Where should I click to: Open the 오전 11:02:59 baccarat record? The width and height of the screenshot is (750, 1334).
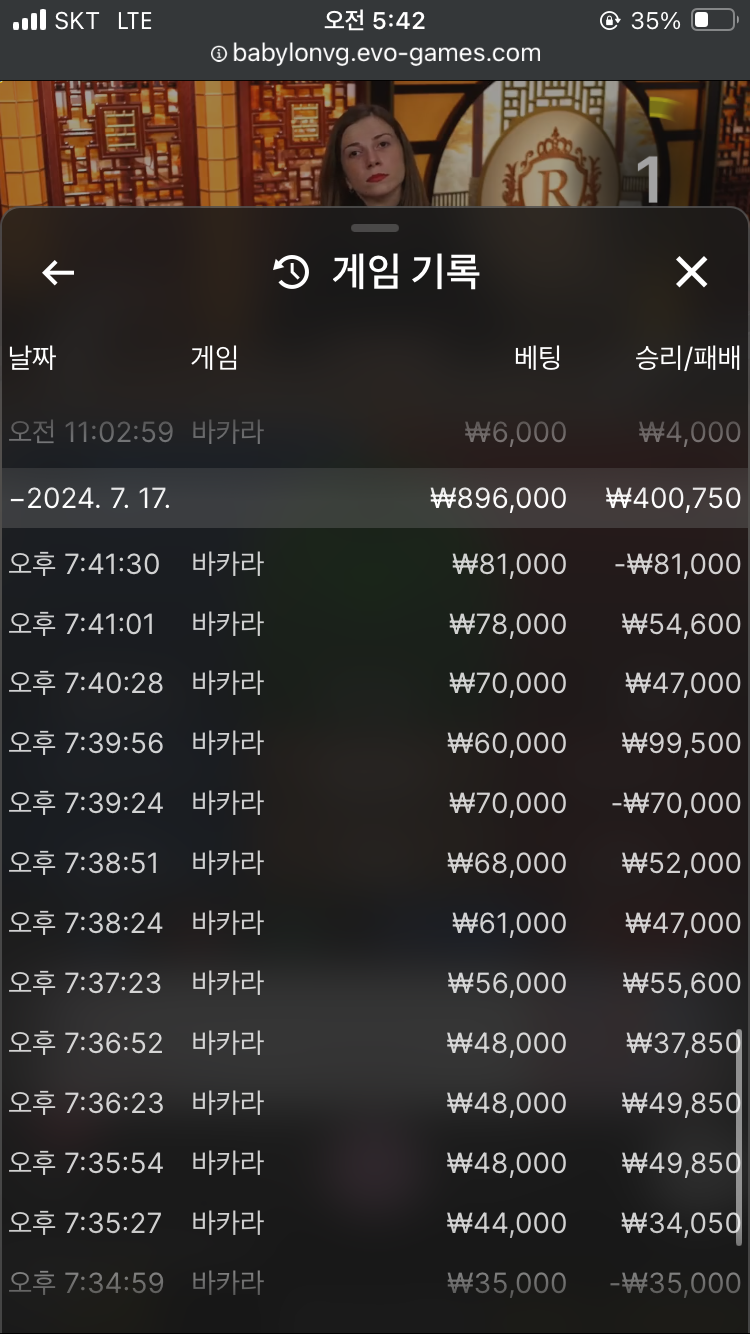click(375, 432)
